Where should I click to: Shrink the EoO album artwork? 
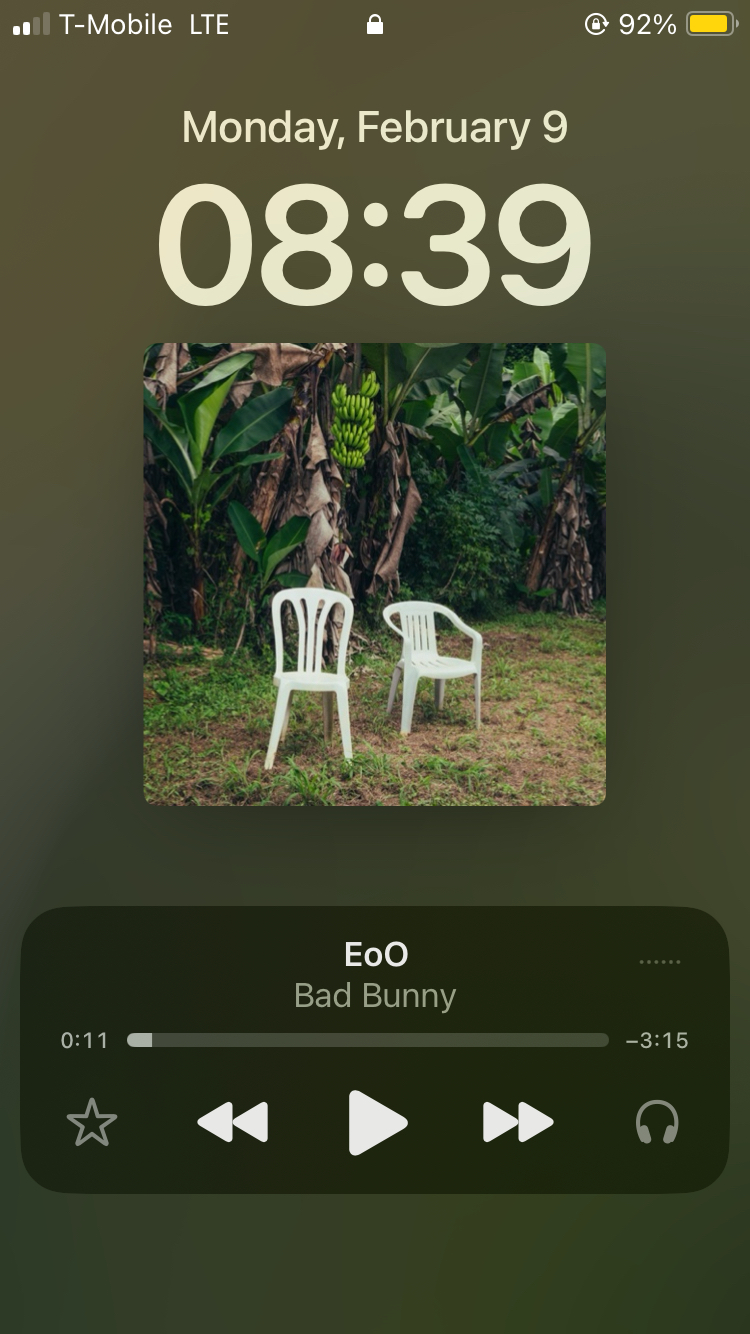pyautogui.click(x=375, y=574)
